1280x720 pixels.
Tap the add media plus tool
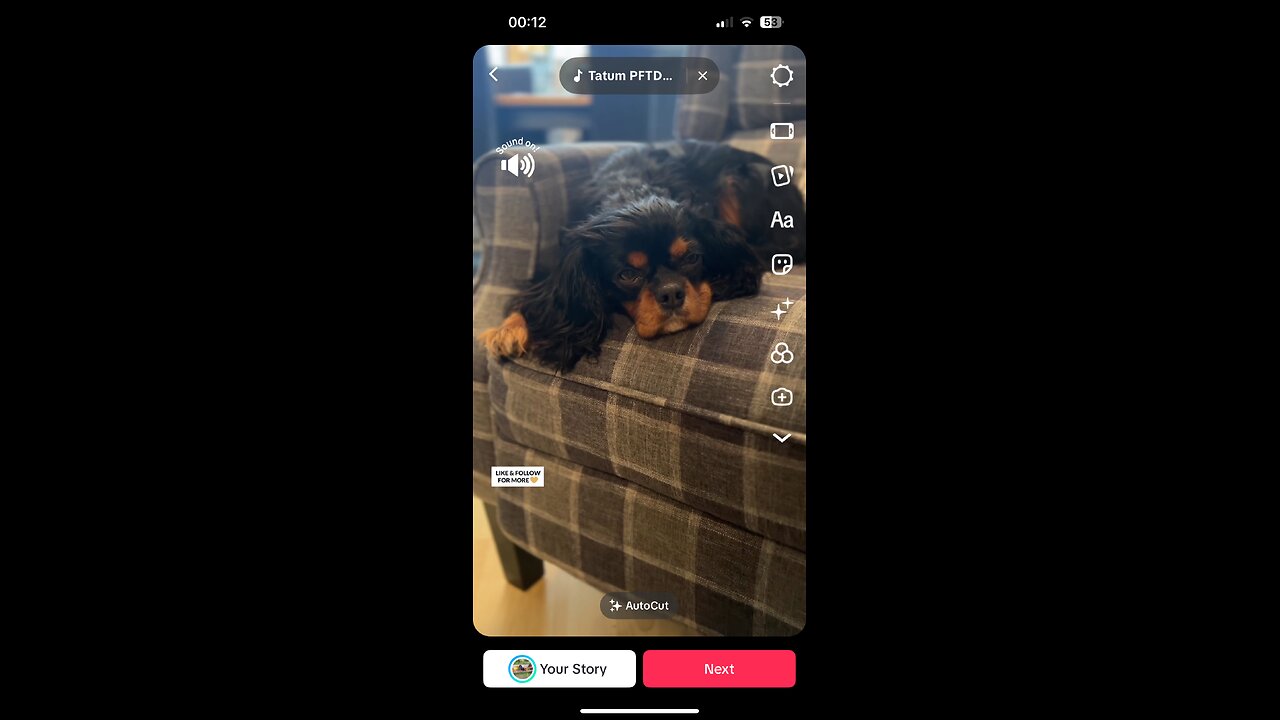pos(782,397)
